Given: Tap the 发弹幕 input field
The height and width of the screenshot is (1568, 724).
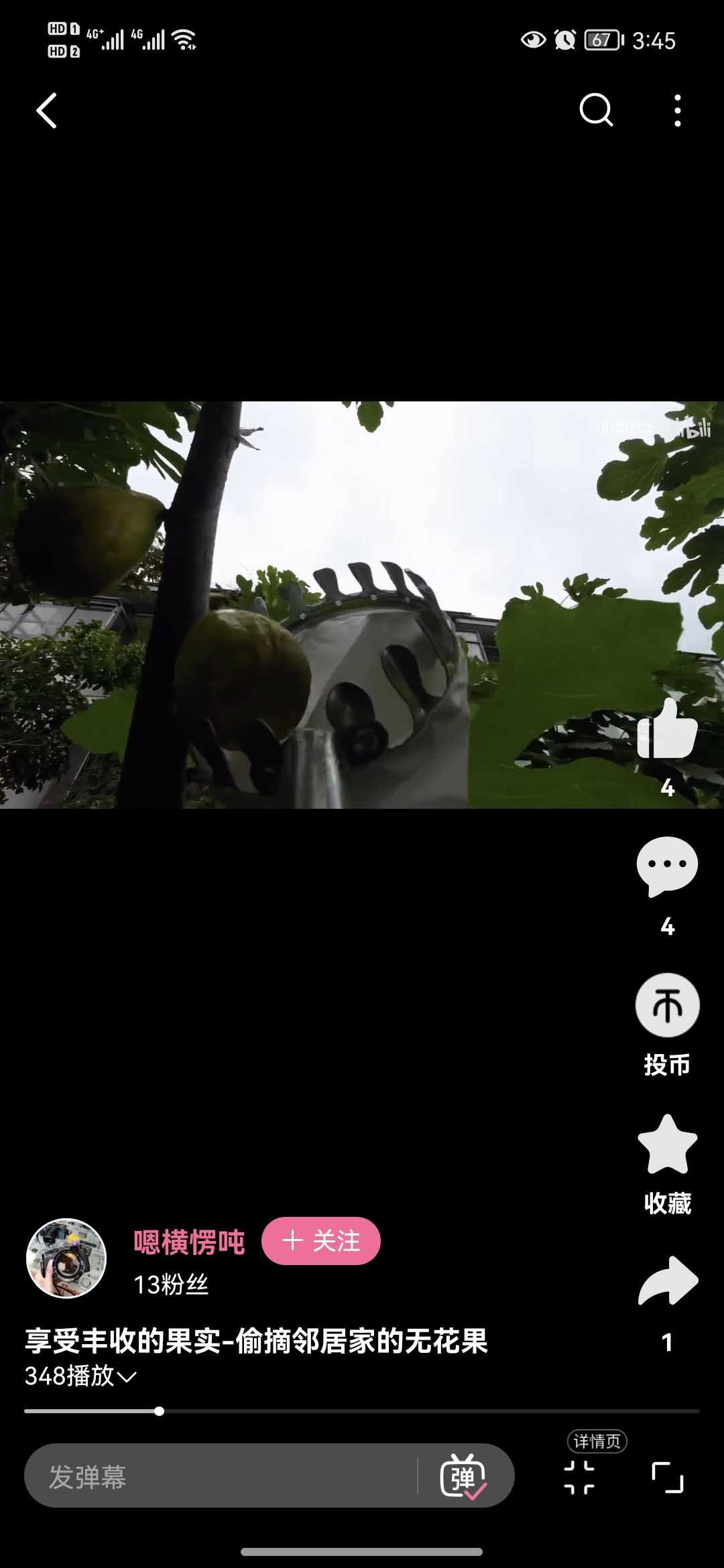Looking at the screenshot, I should (x=221, y=1476).
